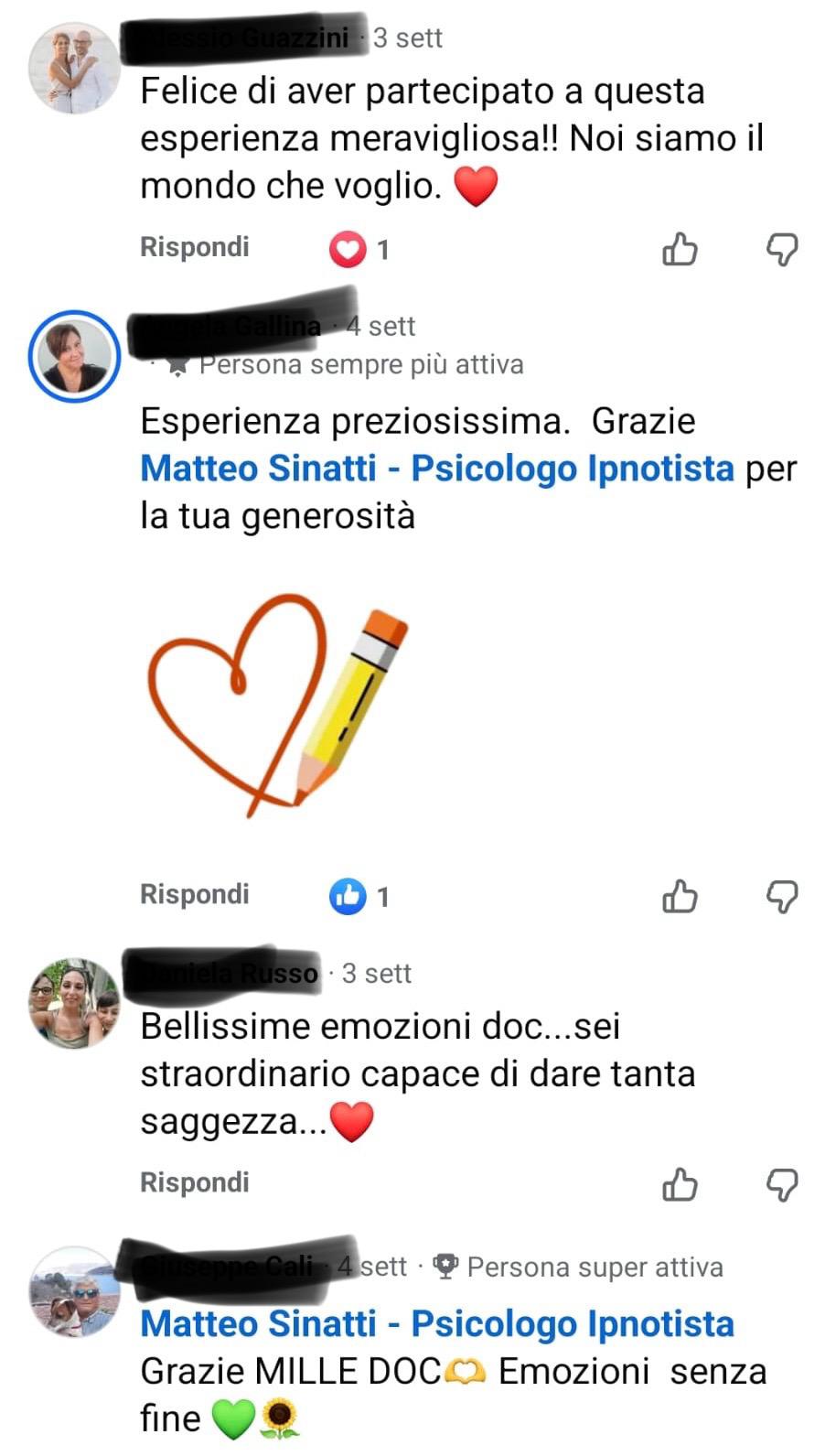This screenshot has width=836, height=1456.
Task: Thumbs up the 'Esperienza preziosissima' comment
Action: pos(679,897)
